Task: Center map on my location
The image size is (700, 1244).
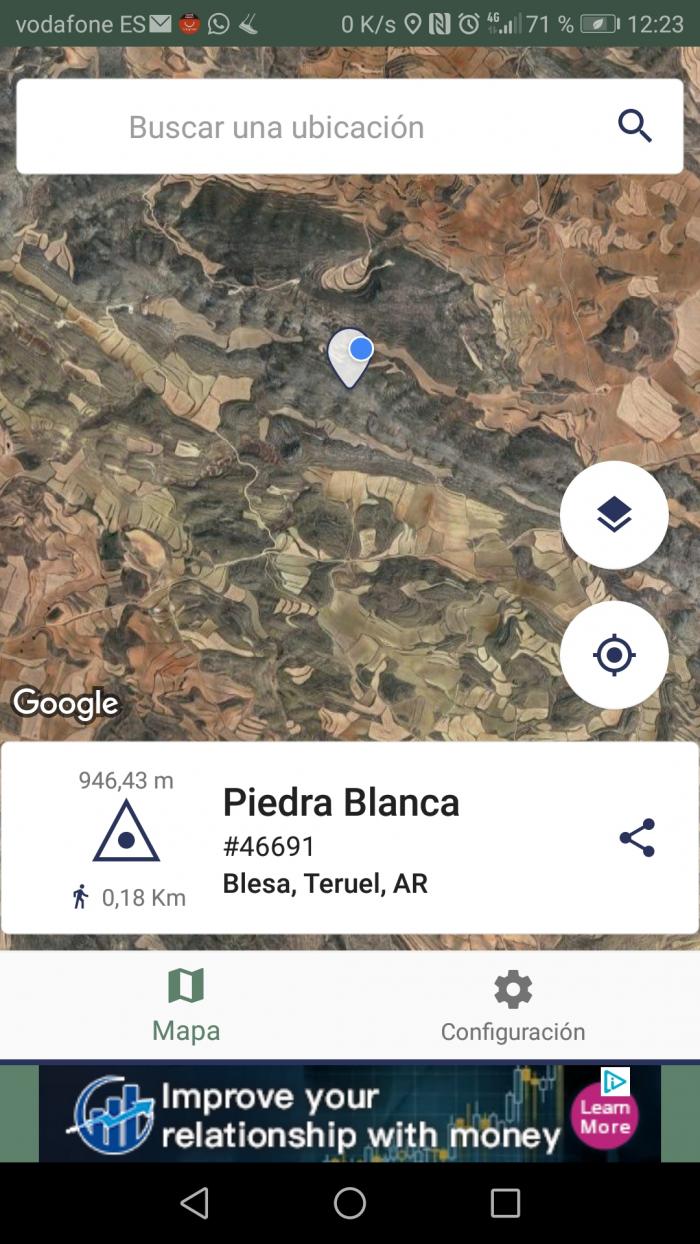Action: click(614, 655)
